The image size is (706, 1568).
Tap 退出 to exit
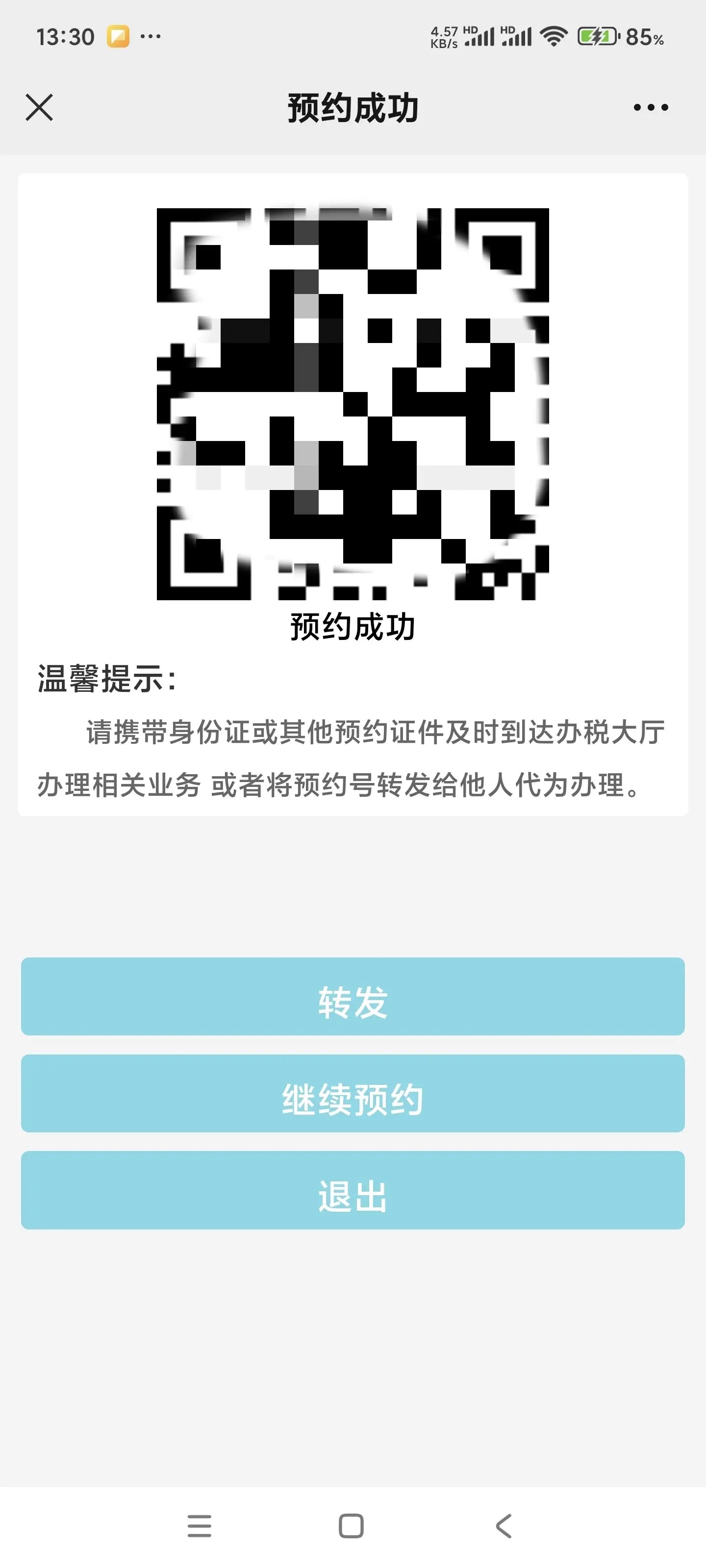(x=353, y=1190)
